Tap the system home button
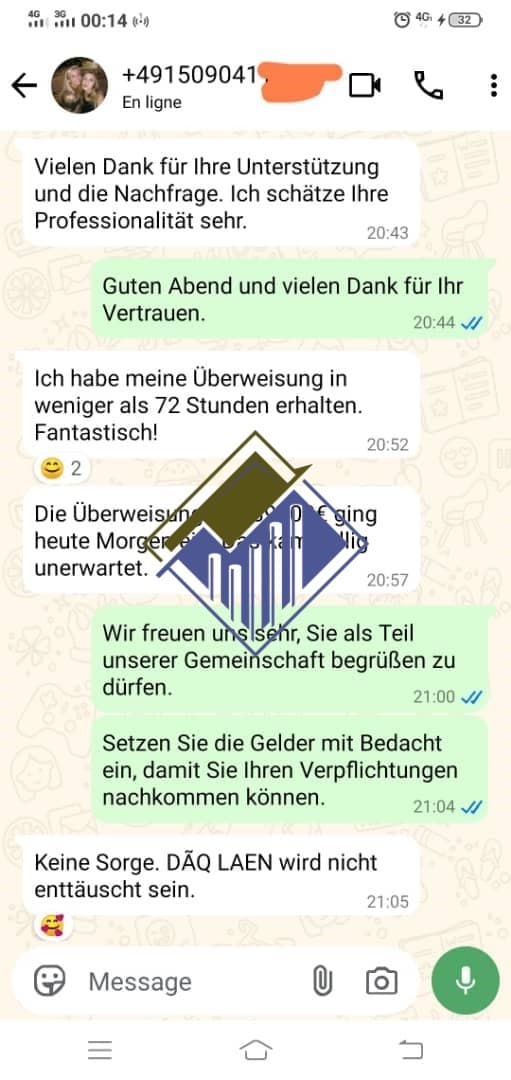The width and height of the screenshot is (511, 1080). 256,1050
